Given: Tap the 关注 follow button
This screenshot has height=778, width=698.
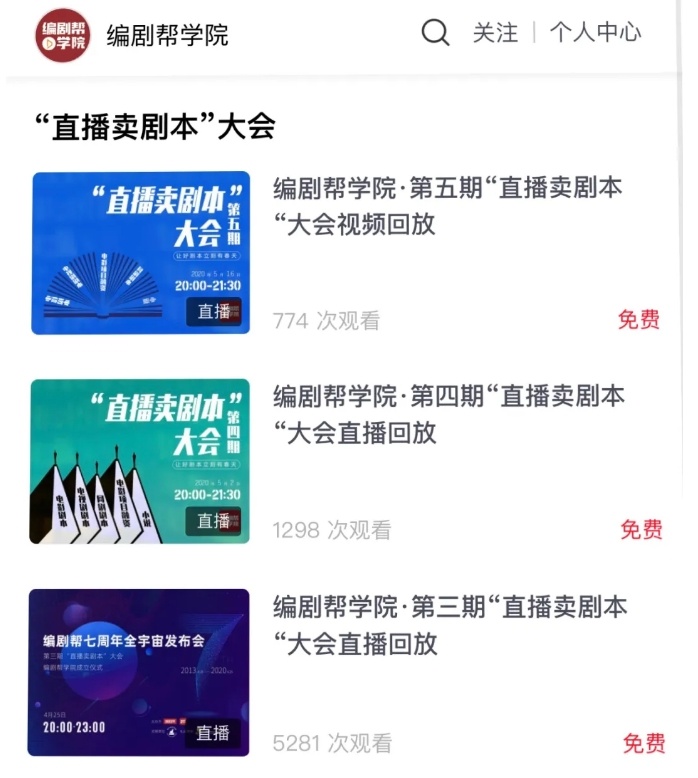Looking at the screenshot, I should 496,33.
